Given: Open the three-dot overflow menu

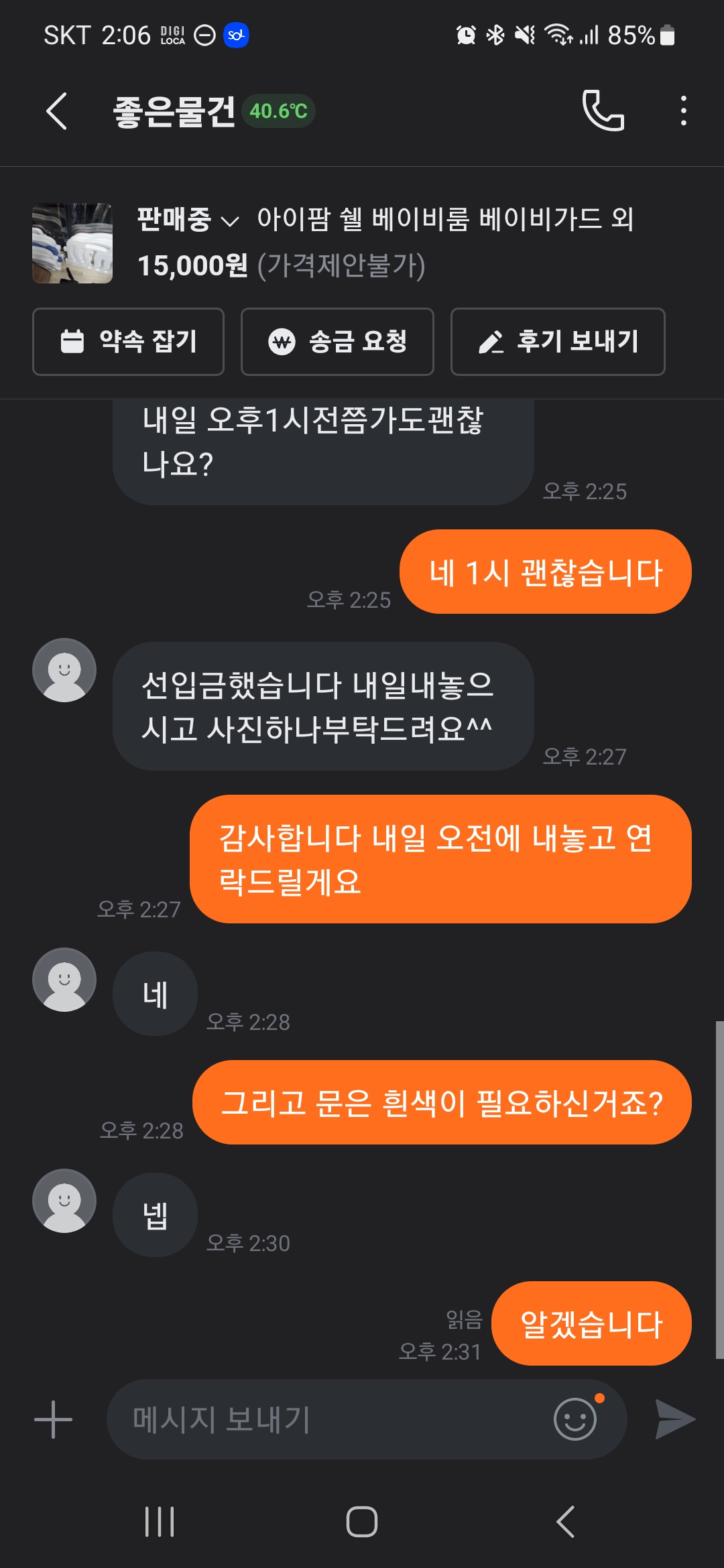Looking at the screenshot, I should (683, 111).
